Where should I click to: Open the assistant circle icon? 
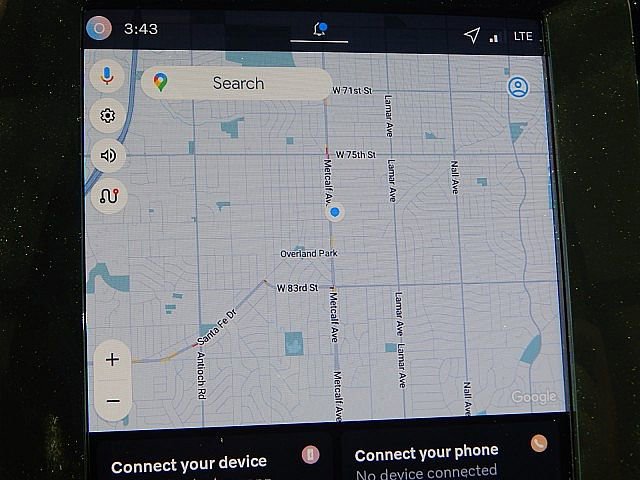[x=99, y=28]
